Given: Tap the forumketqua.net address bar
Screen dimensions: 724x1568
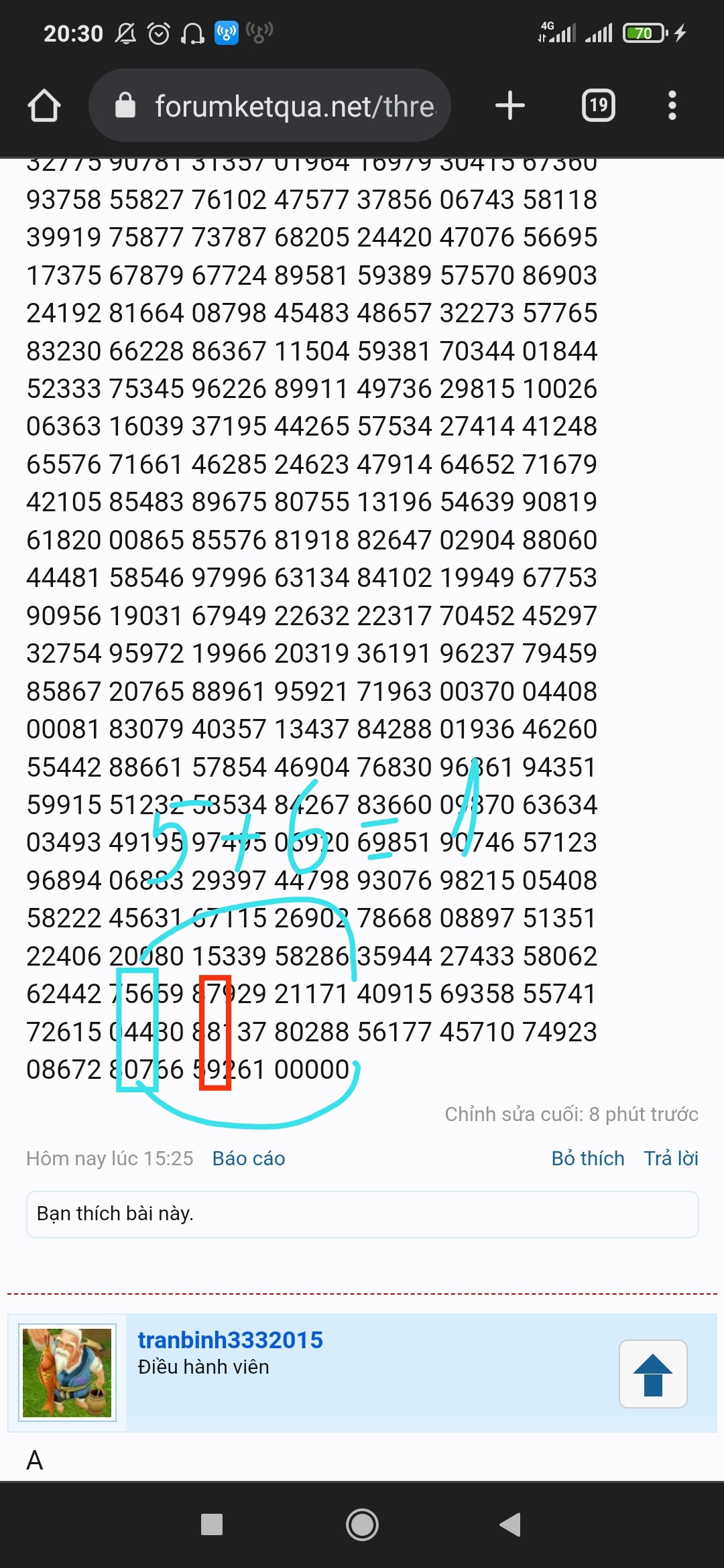Looking at the screenshot, I should (x=269, y=105).
